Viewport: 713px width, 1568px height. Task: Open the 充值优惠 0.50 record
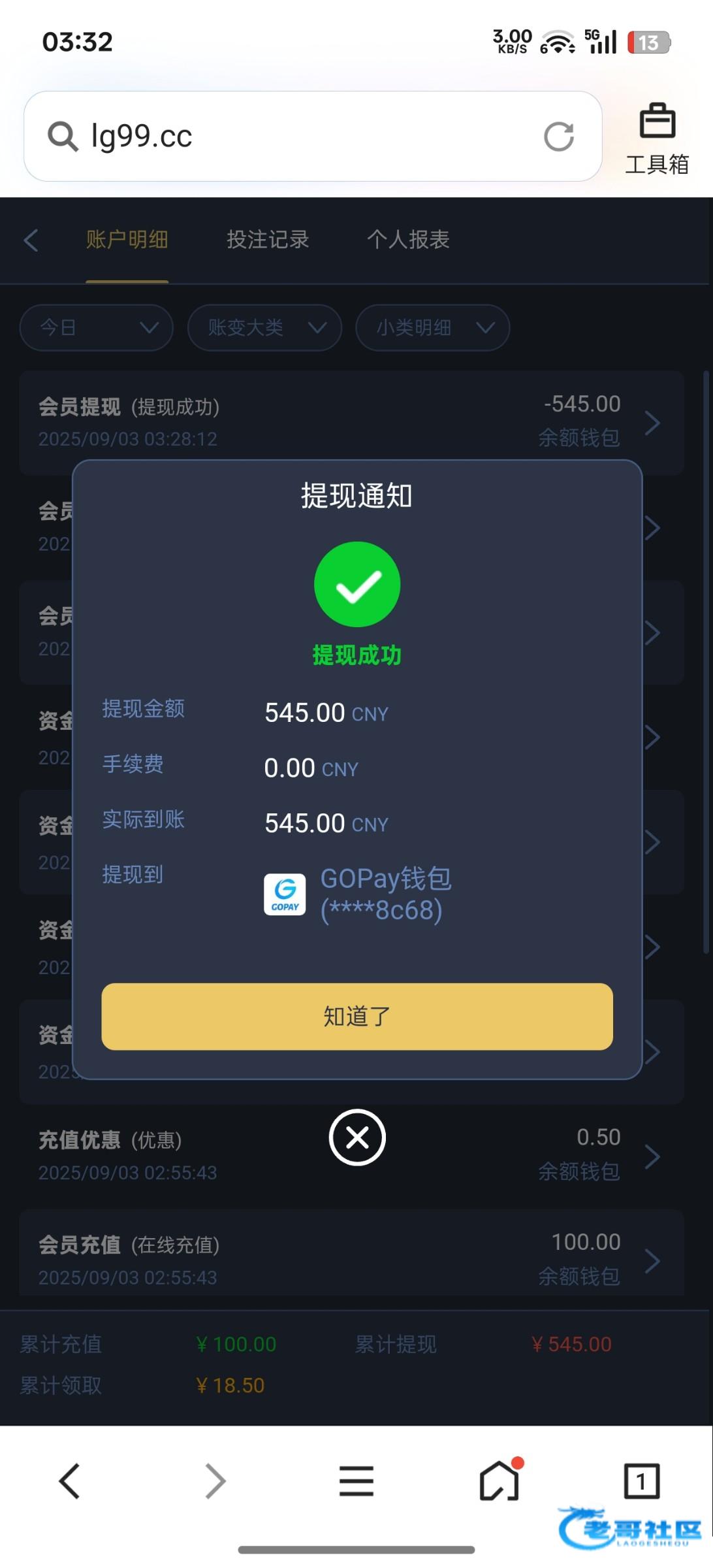[351, 1156]
